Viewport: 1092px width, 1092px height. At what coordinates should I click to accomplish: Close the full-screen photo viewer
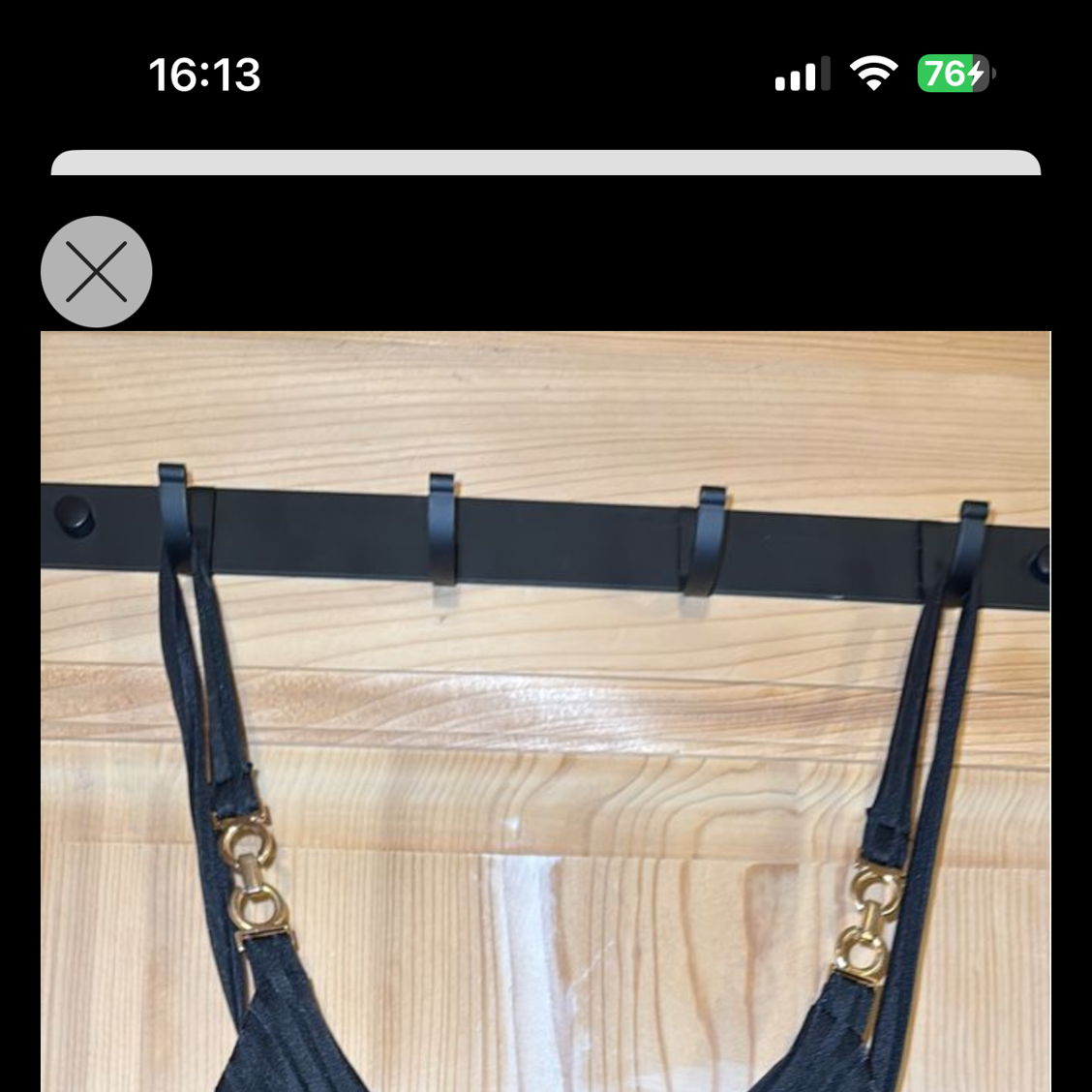tap(97, 271)
